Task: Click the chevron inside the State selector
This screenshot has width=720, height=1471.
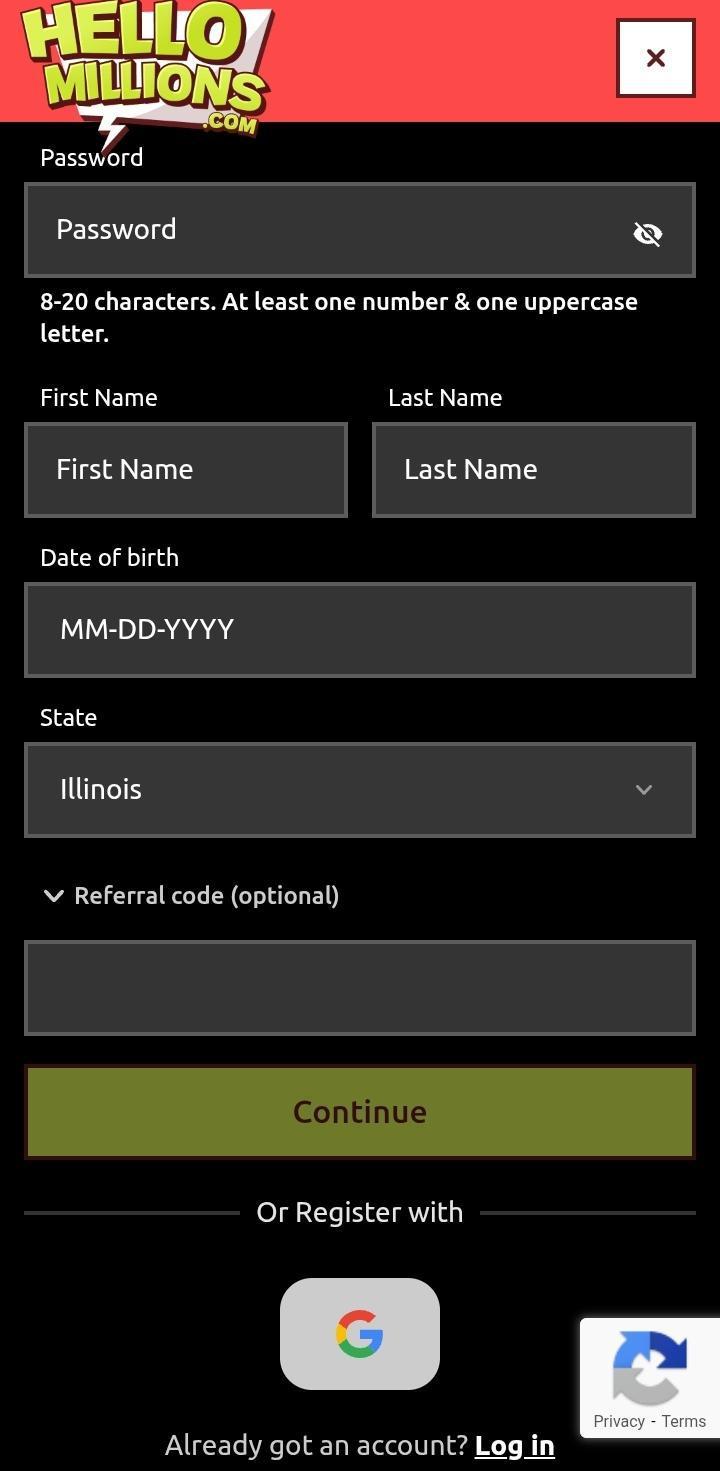Action: tap(643, 789)
